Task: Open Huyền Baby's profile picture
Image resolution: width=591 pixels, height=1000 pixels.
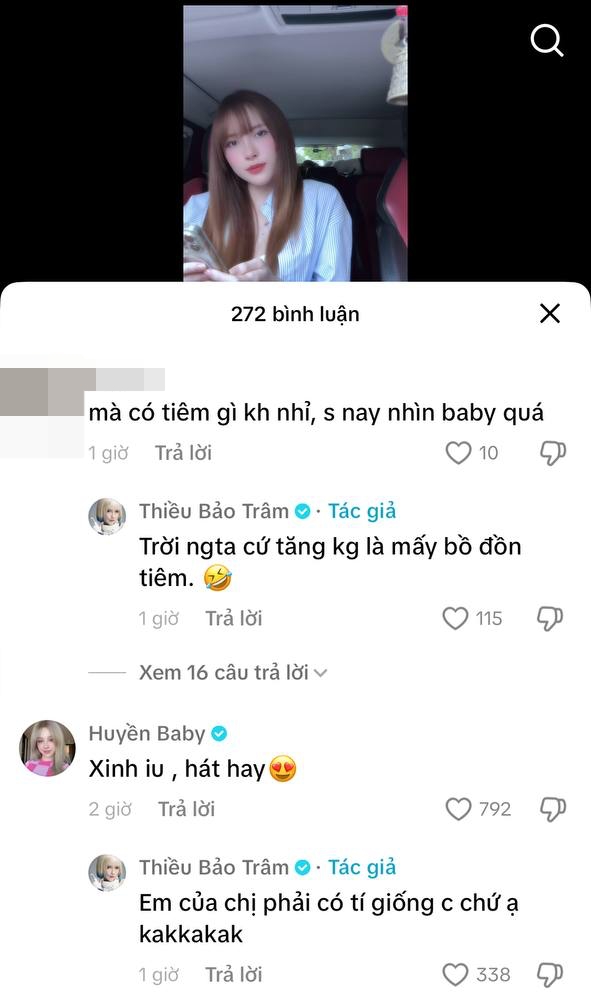Action: click(x=47, y=748)
